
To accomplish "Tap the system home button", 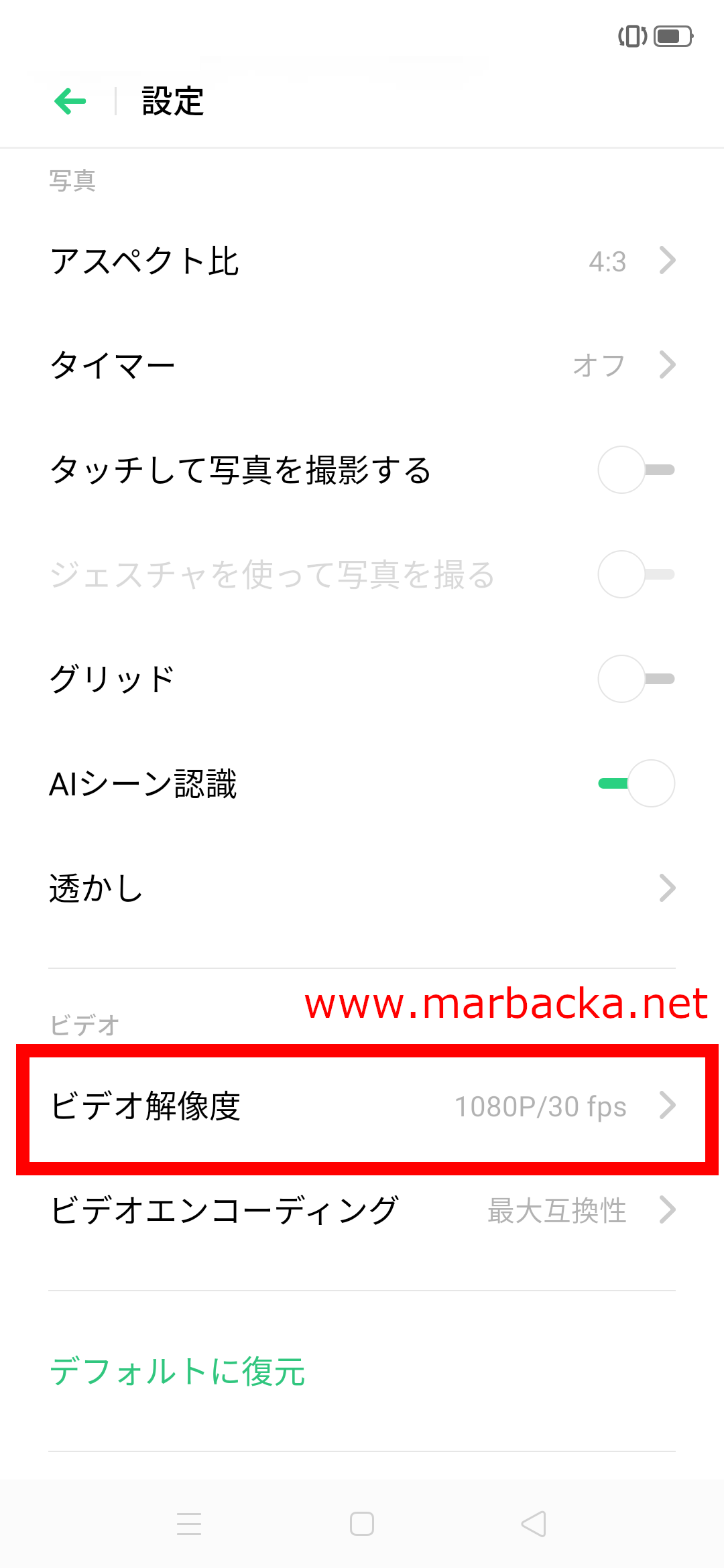I will [362, 1524].
